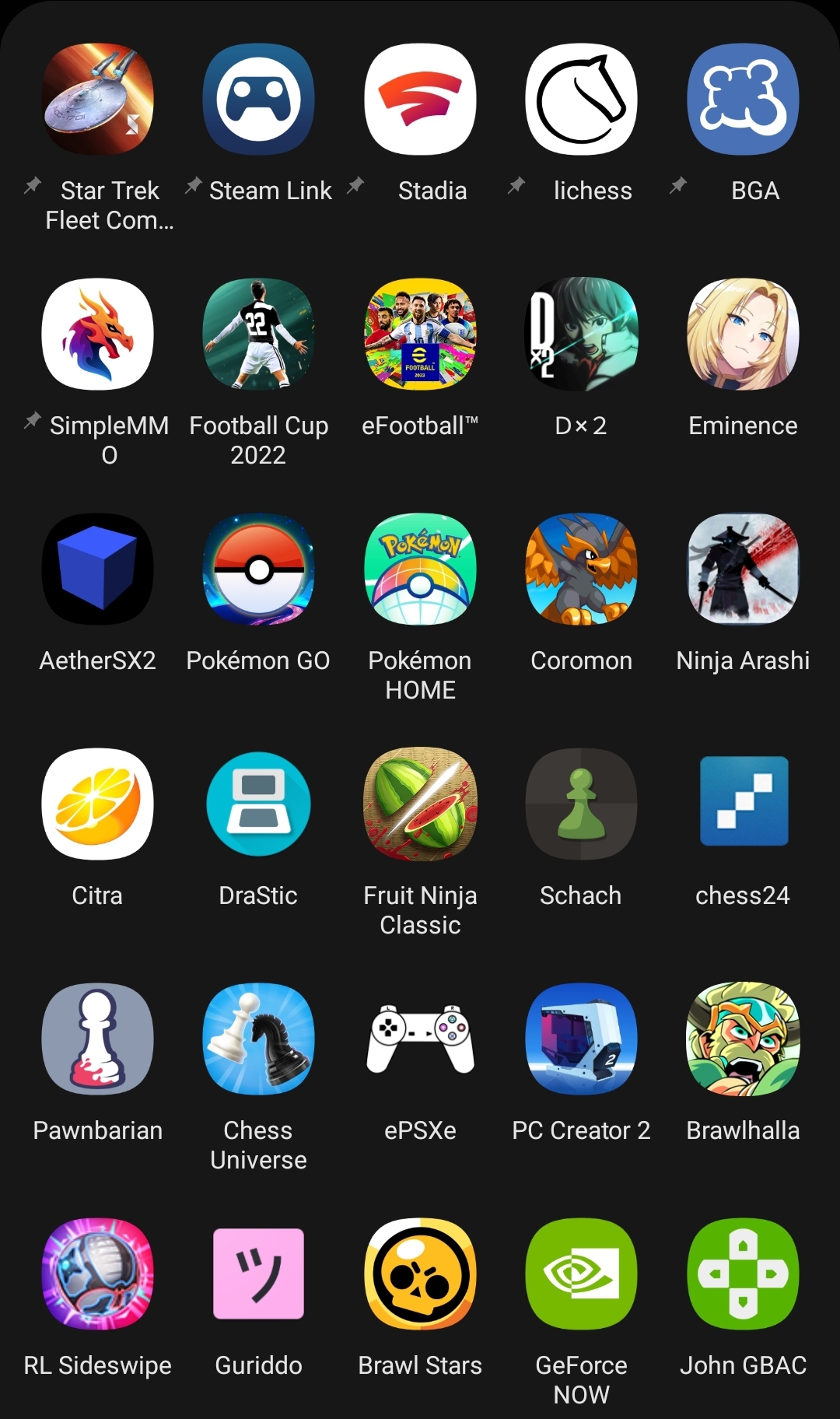Open the ePSXe emulator

coord(420,1039)
